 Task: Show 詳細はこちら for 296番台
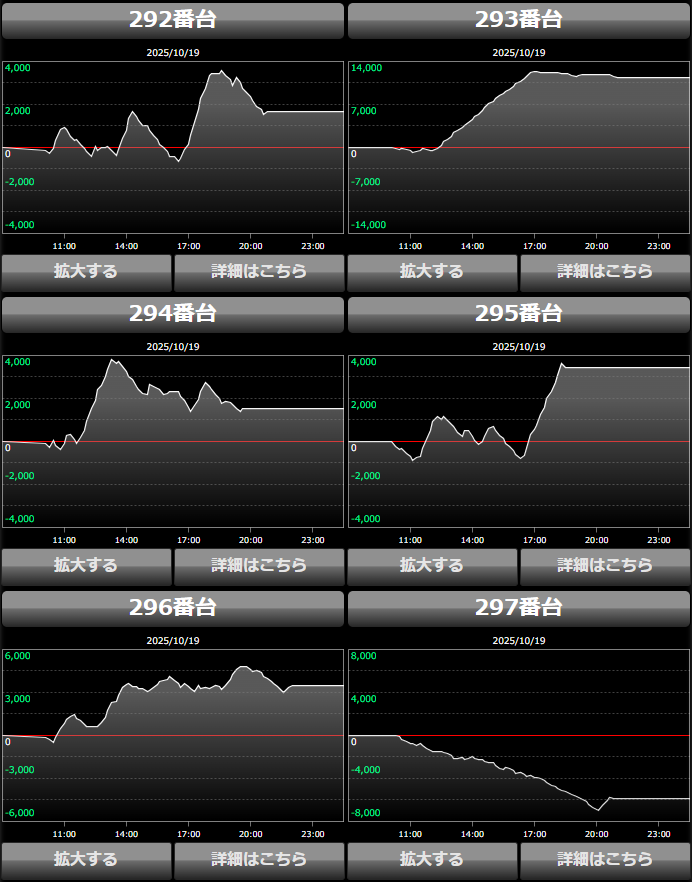259,859
